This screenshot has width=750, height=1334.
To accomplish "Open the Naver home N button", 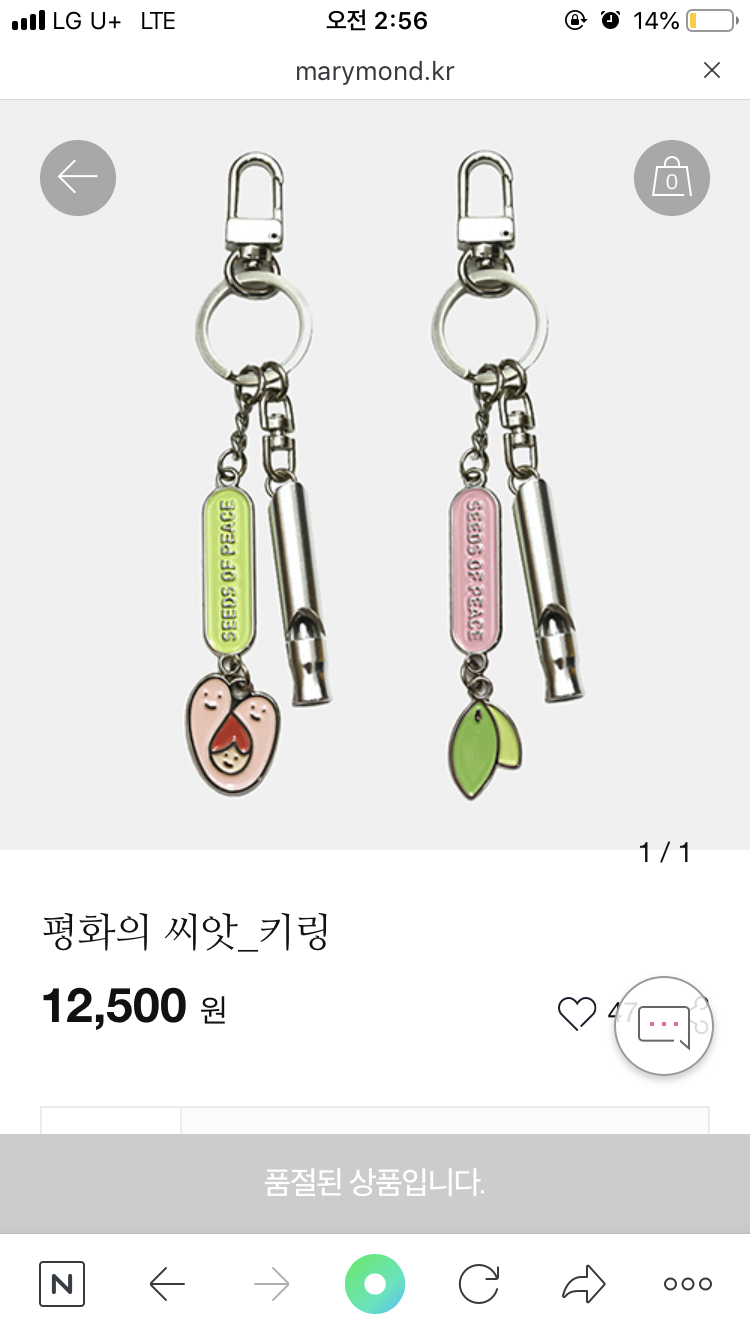I will tap(62, 1284).
